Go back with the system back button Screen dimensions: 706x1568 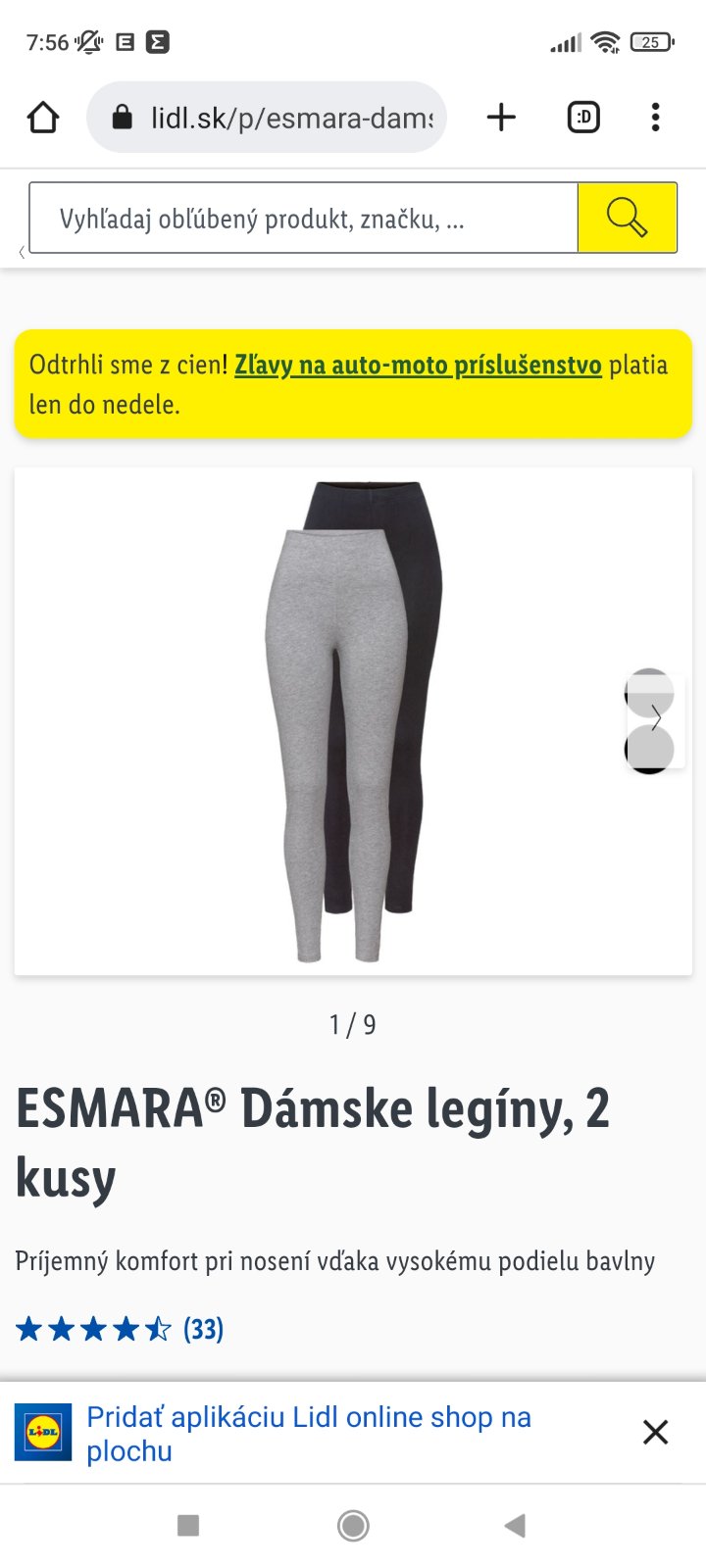(515, 1525)
